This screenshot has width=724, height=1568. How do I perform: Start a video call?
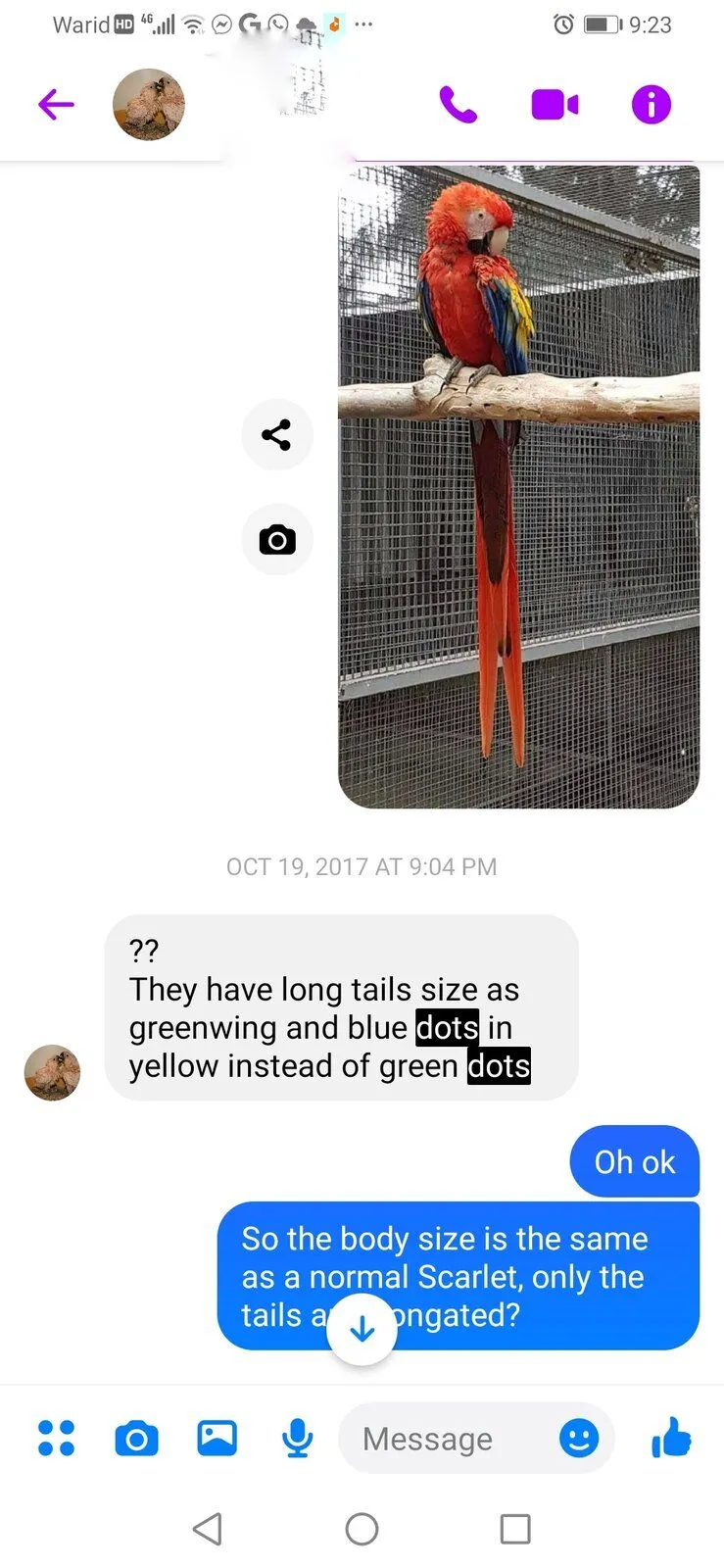pos(555,104)
